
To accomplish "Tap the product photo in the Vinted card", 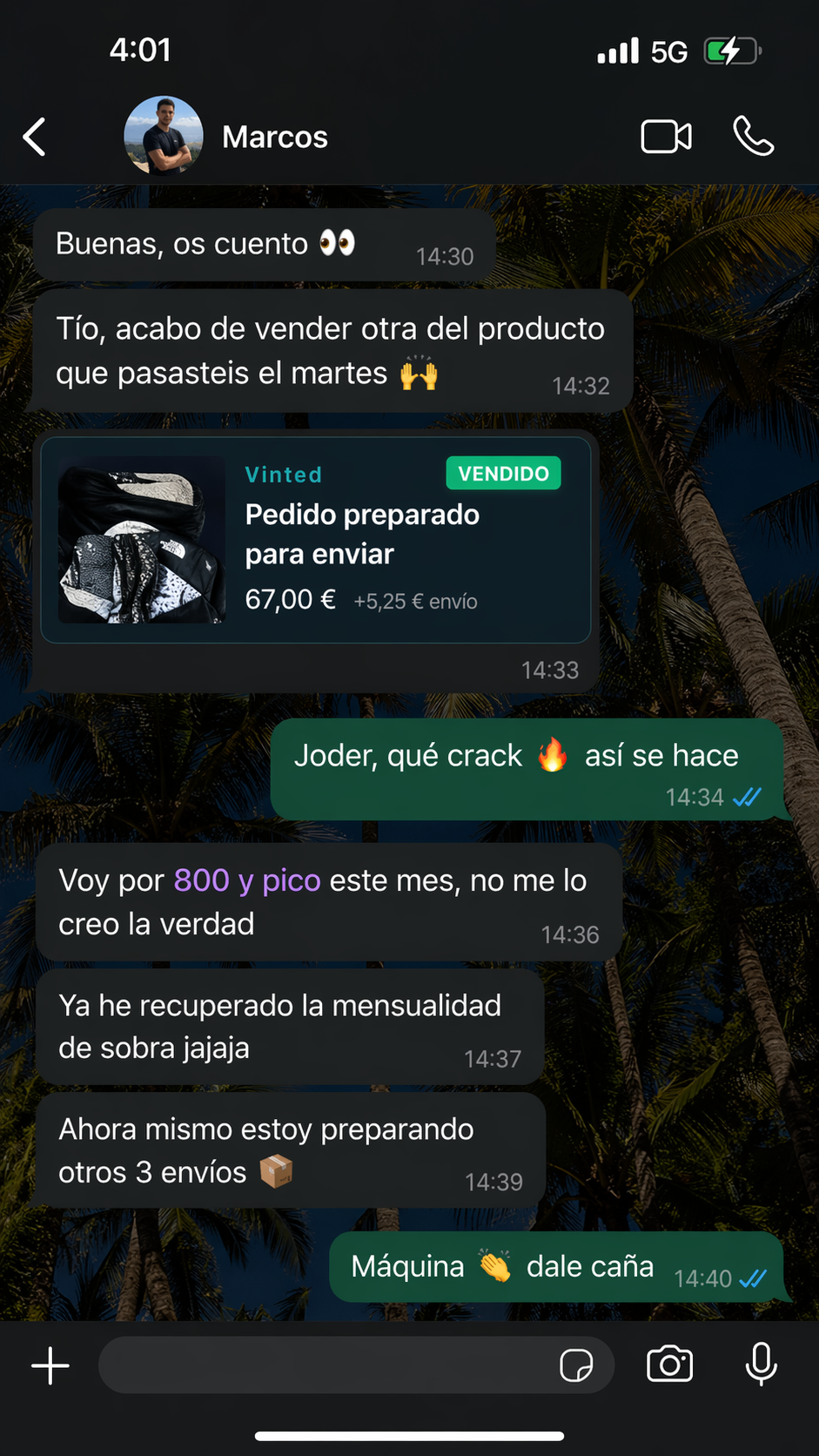I will (x=142, y=539).
